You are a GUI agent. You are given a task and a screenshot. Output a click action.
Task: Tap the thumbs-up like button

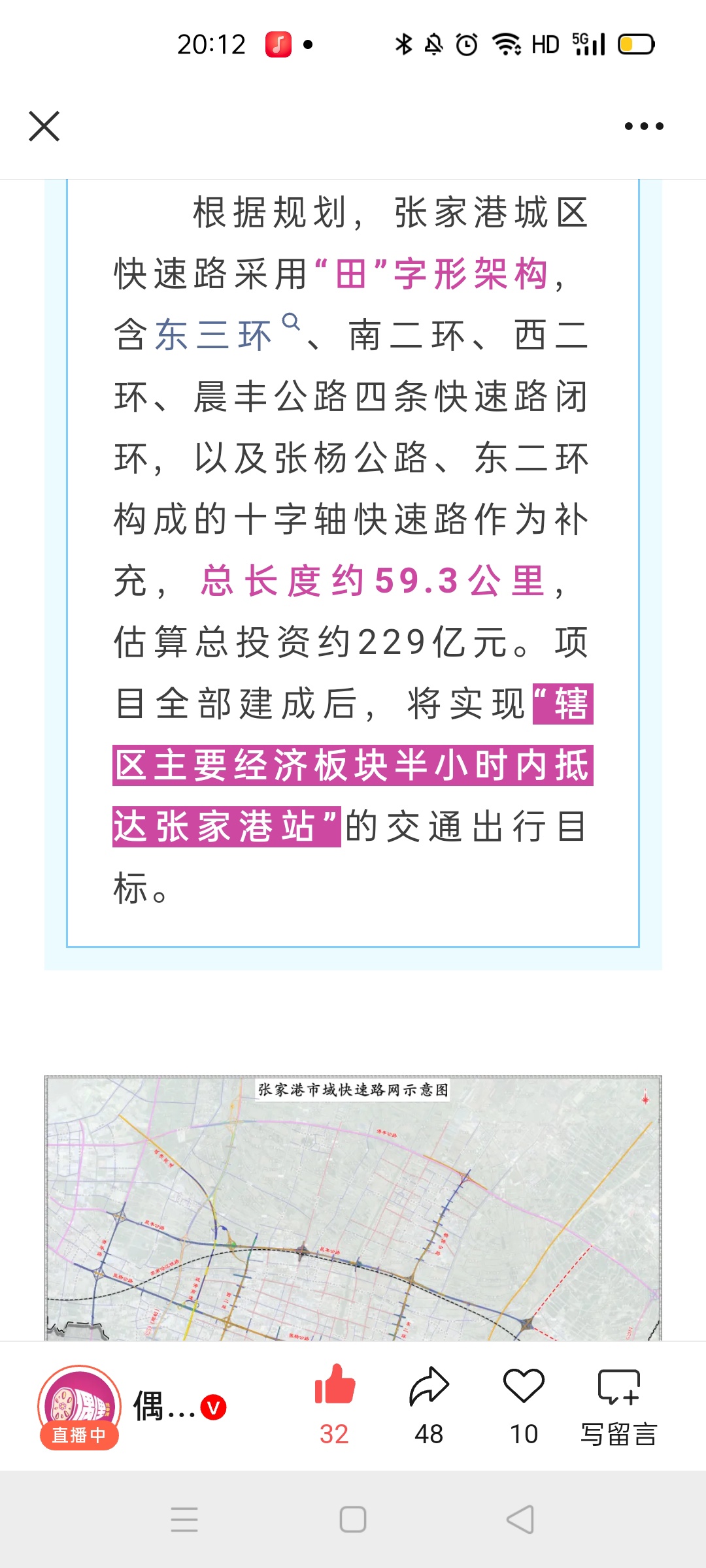click(x=335, y=1386)
